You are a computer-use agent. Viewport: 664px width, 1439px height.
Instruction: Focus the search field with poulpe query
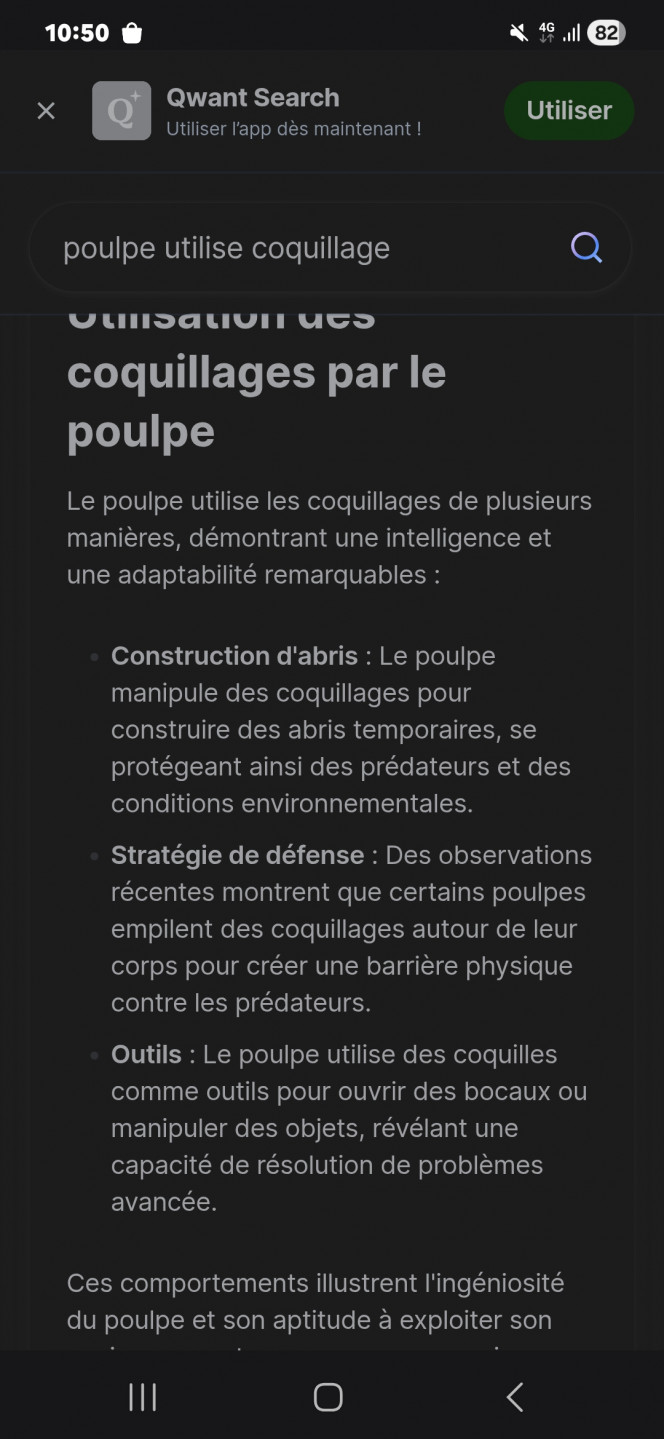300,248
